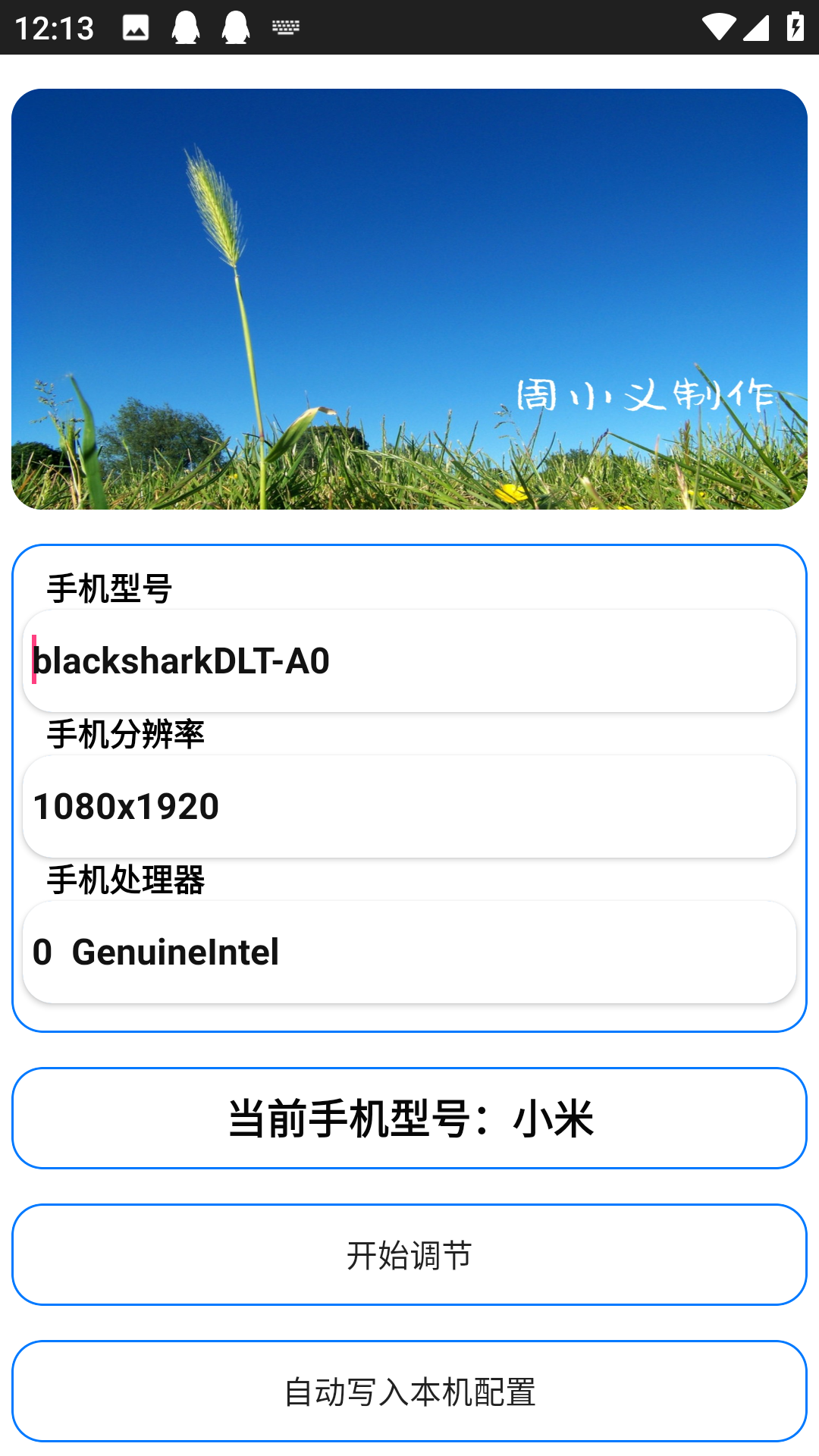This screenshot has width=819, height=1456.
Task: Tap the Wi-Fi icon in status bar
Action: 719,27
